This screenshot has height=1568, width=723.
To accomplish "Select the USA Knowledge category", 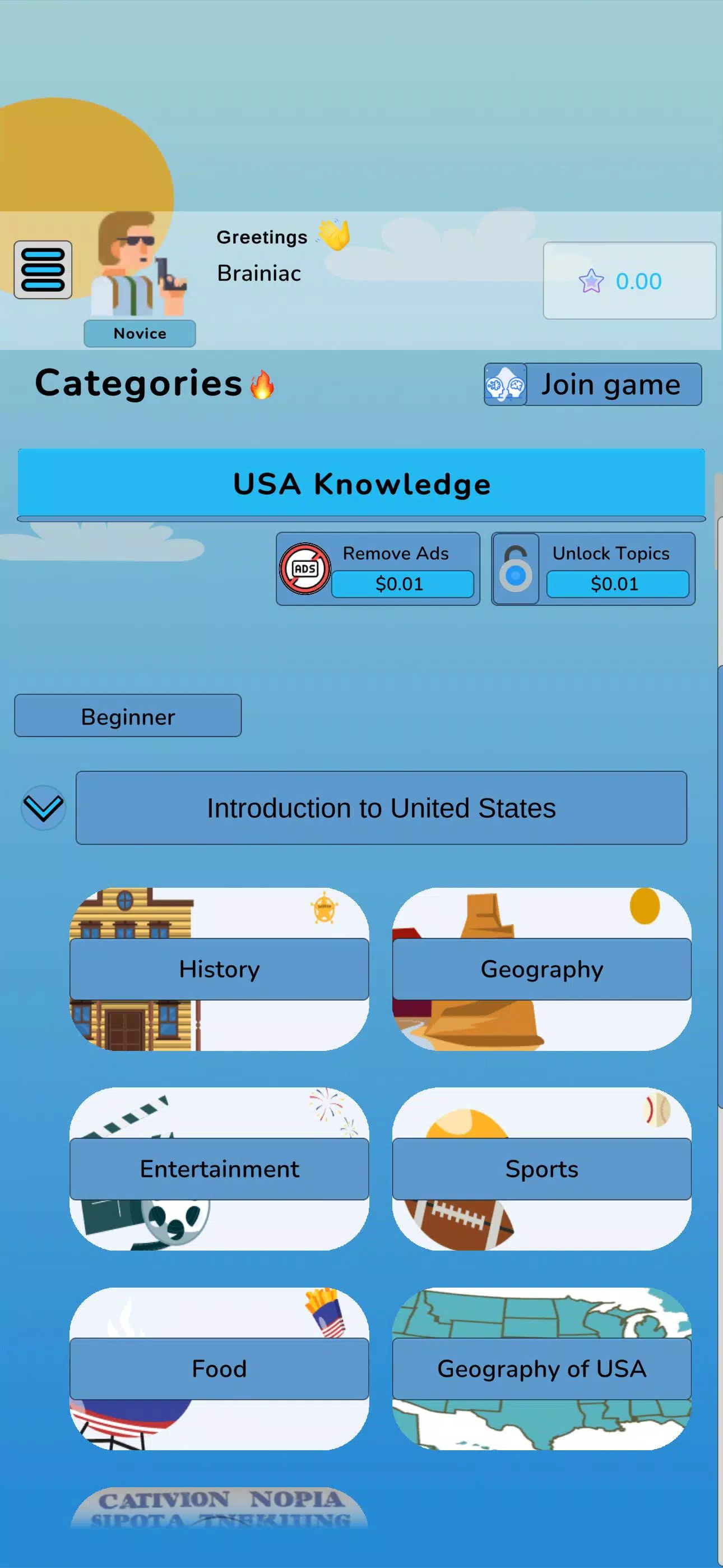I will coord(361,484).
